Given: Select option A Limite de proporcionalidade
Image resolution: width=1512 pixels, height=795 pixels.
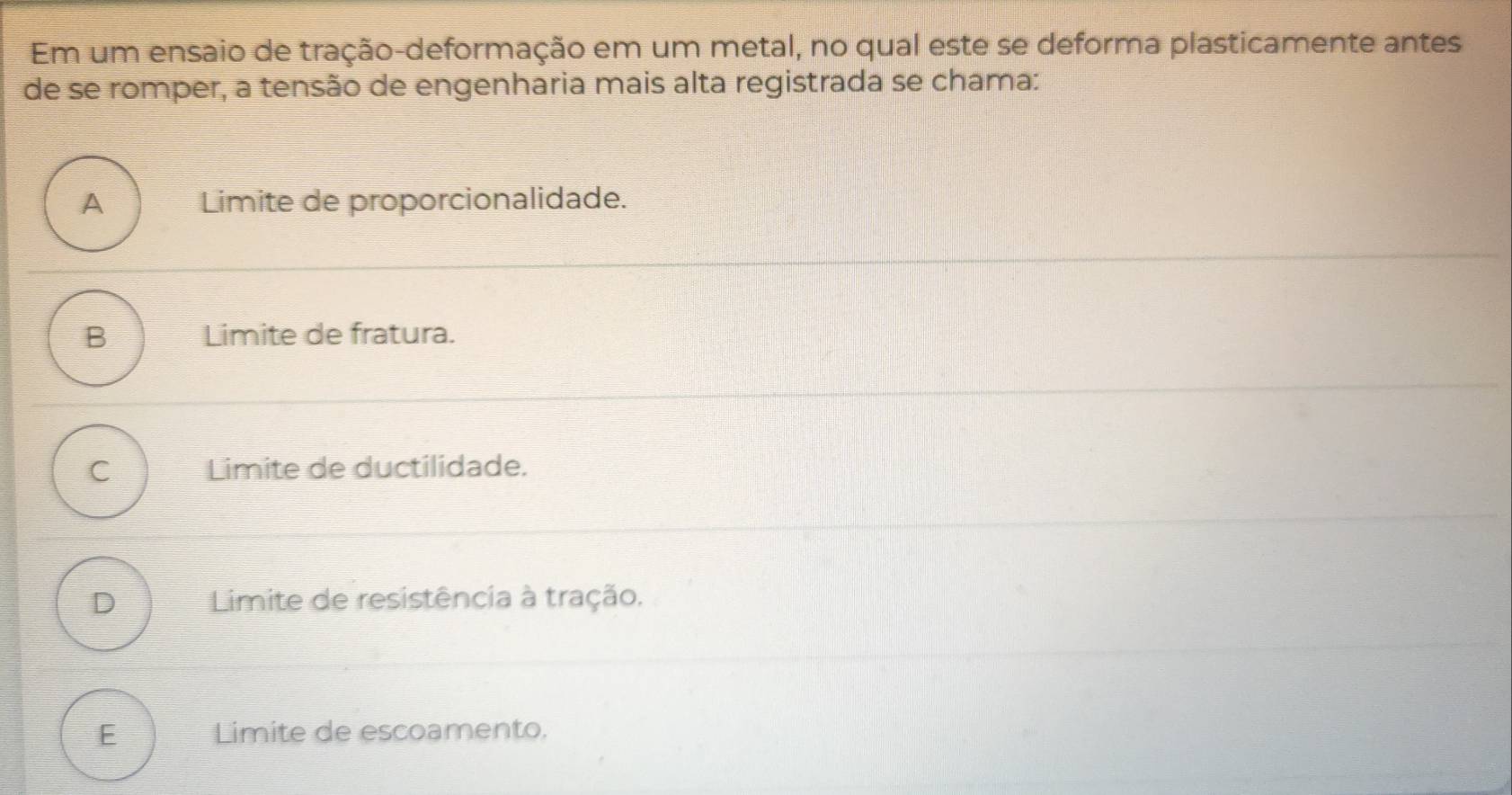Looking at the screenshot, I should coord(92,203).
